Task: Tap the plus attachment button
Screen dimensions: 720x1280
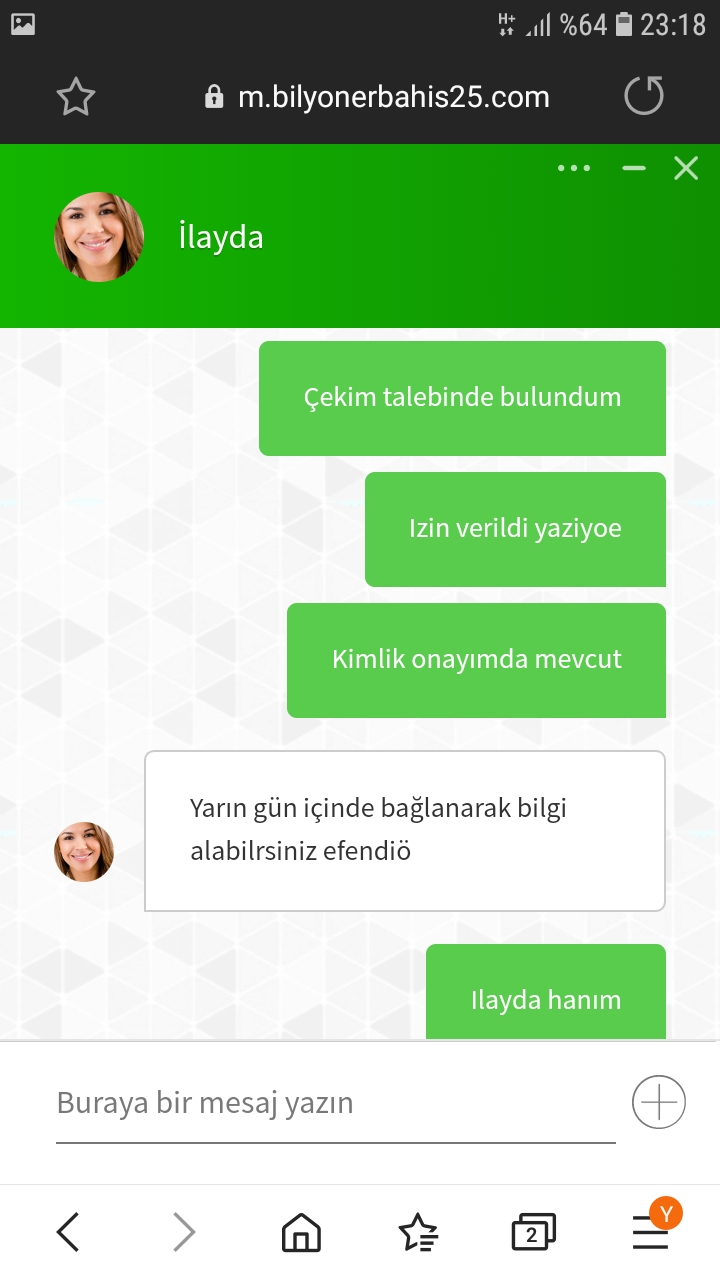Action: [x=659, y=1103]
